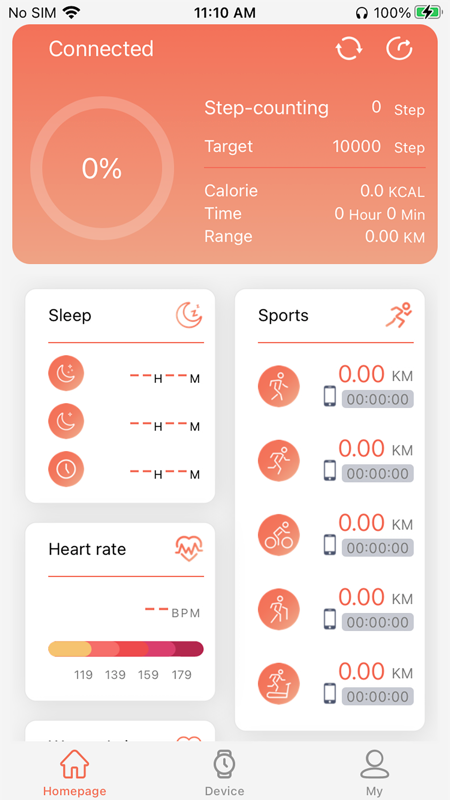Open the treadmill sport mode
The width and height of the screenshot is (450, 800).
(x=279, y=684)
